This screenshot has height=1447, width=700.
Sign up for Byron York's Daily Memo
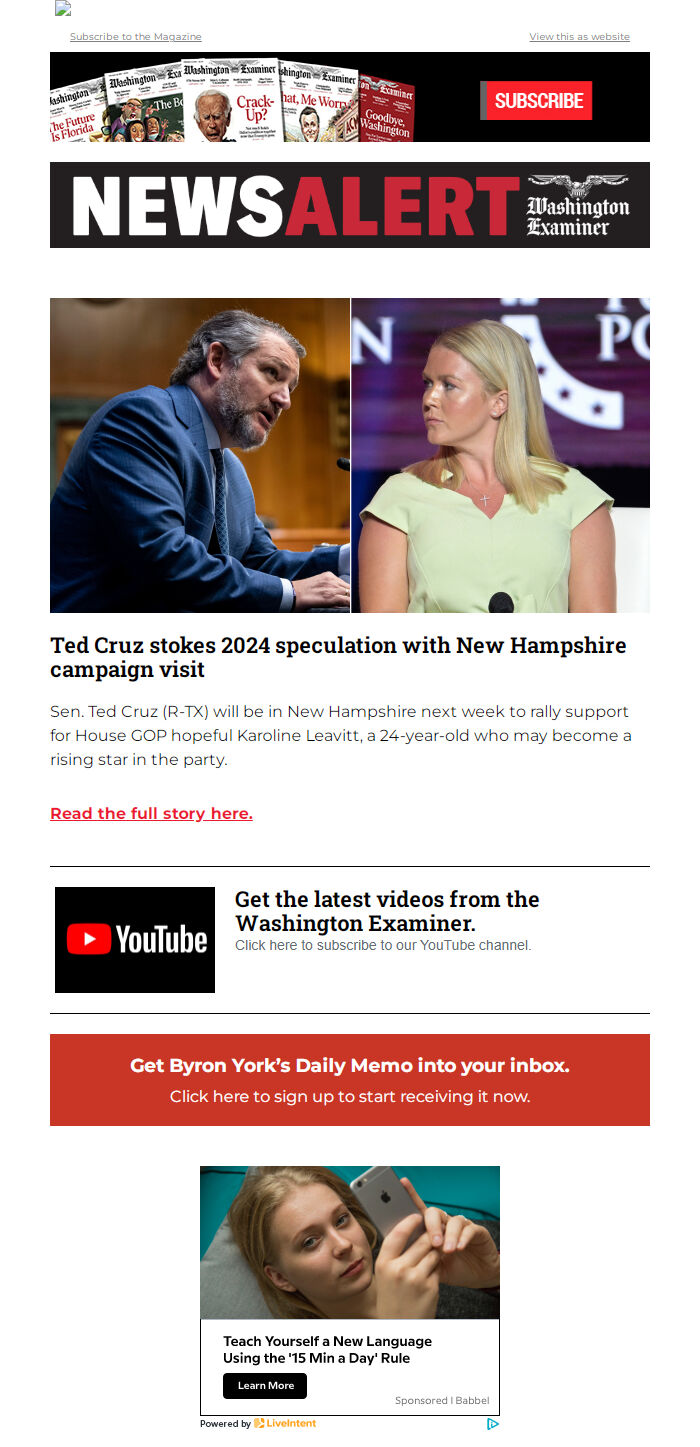click(x=350, y=1080)
